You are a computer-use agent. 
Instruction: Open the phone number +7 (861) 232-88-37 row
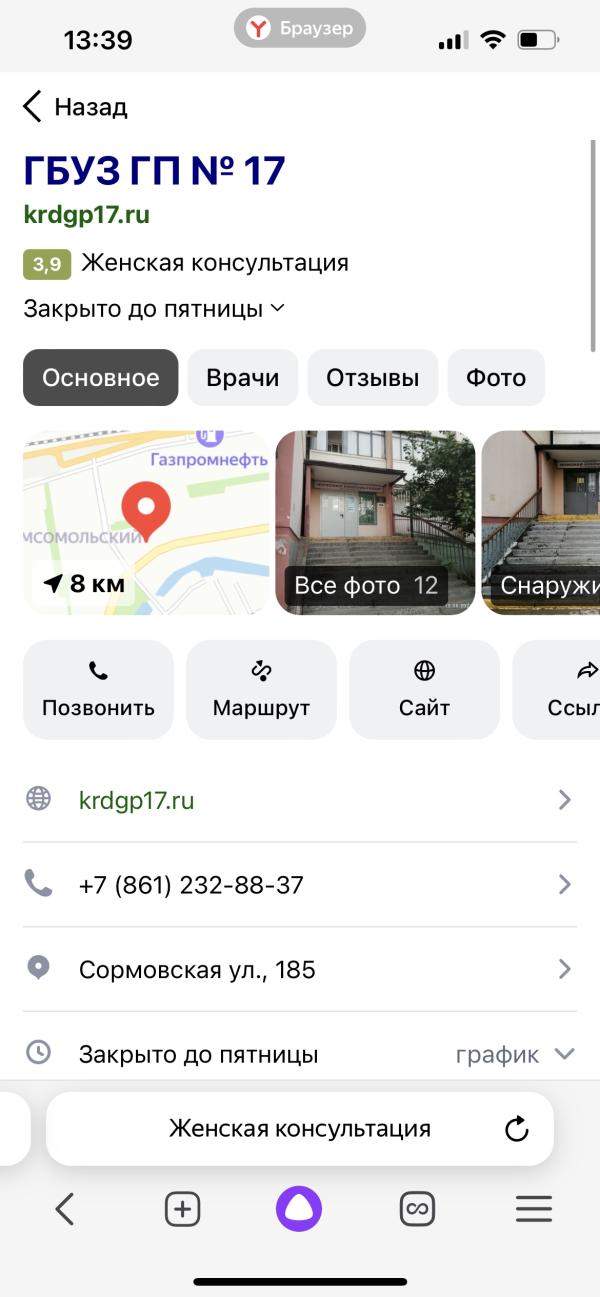[x=300, y=885]
